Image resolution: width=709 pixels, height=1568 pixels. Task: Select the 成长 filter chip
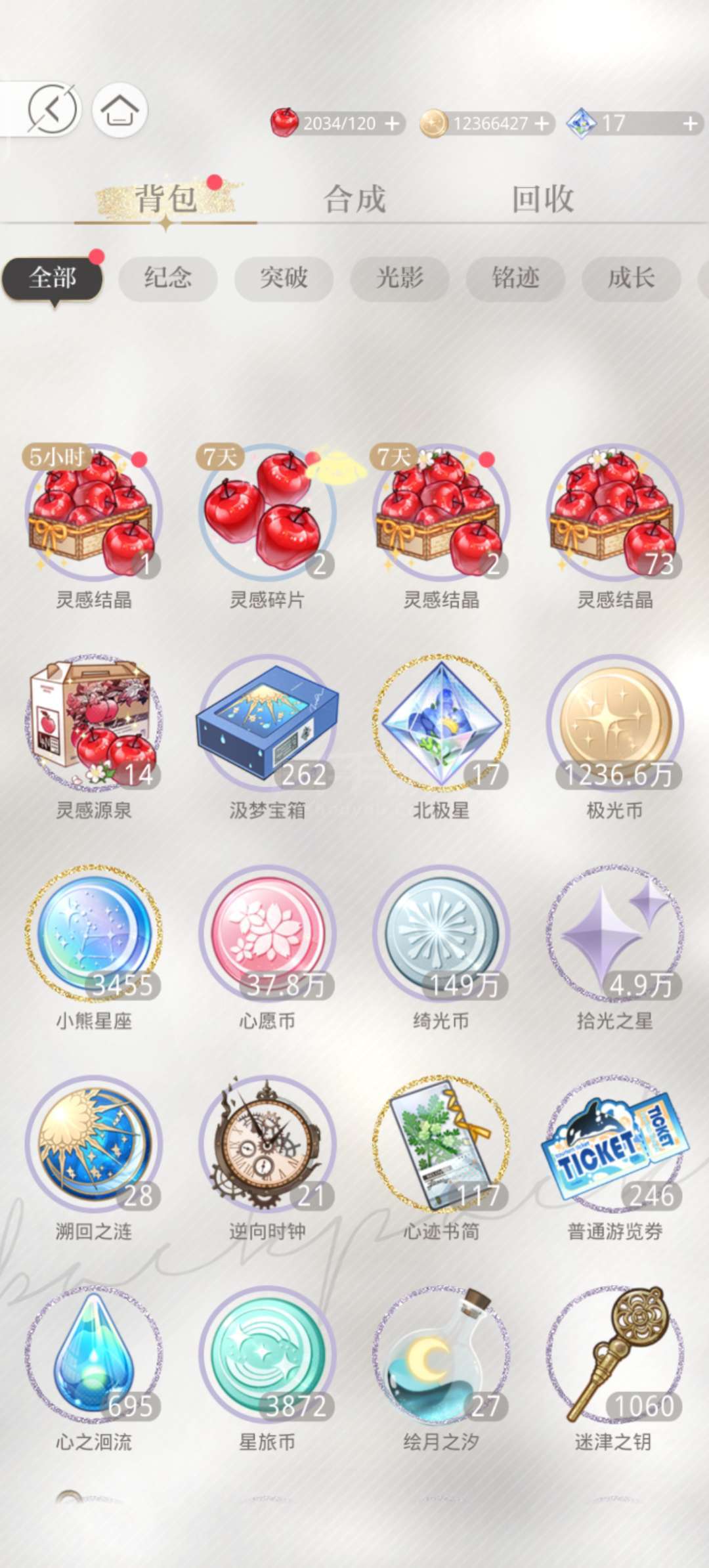coord(631,278)
